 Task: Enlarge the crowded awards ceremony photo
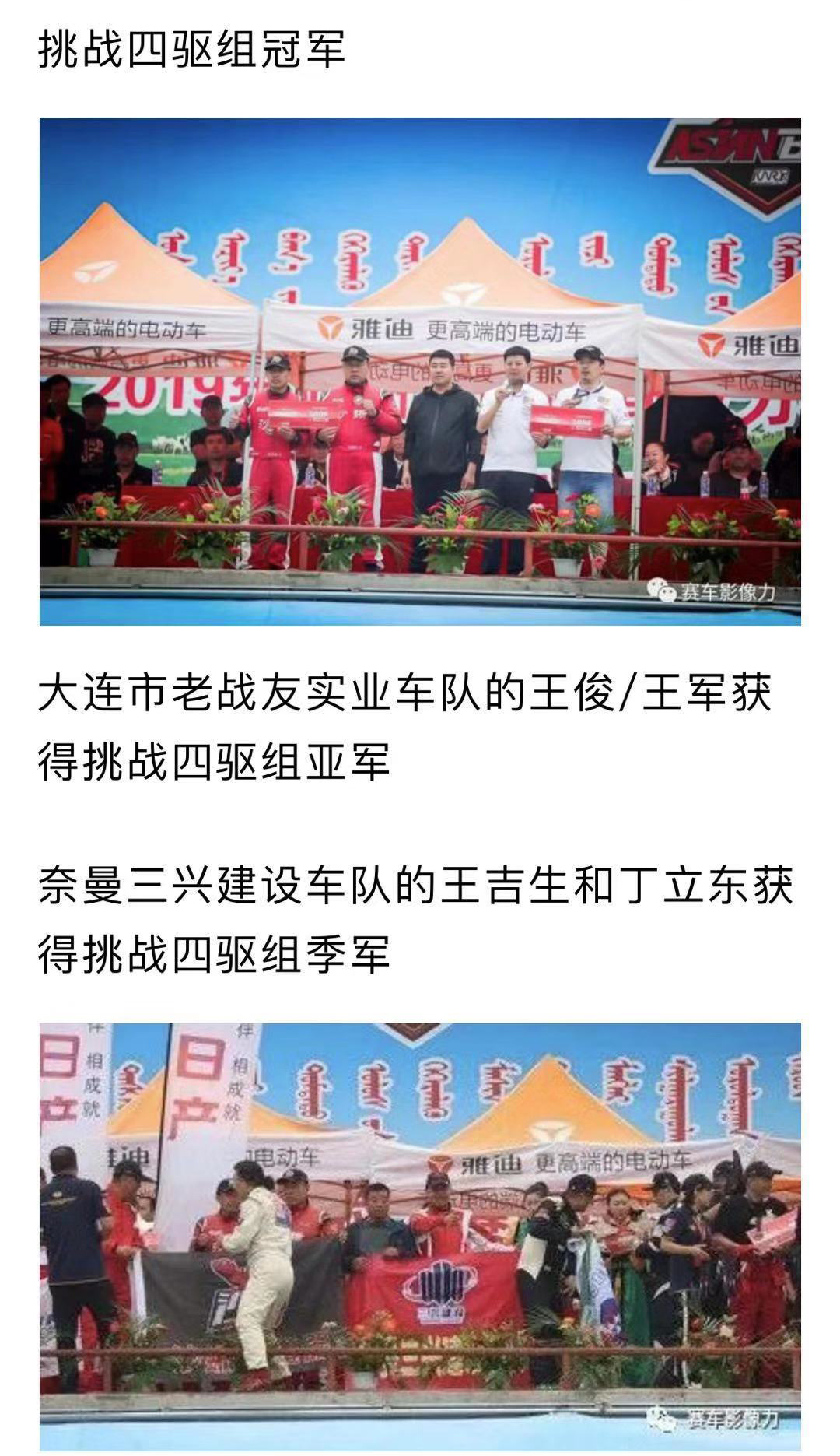[420, 1236]
